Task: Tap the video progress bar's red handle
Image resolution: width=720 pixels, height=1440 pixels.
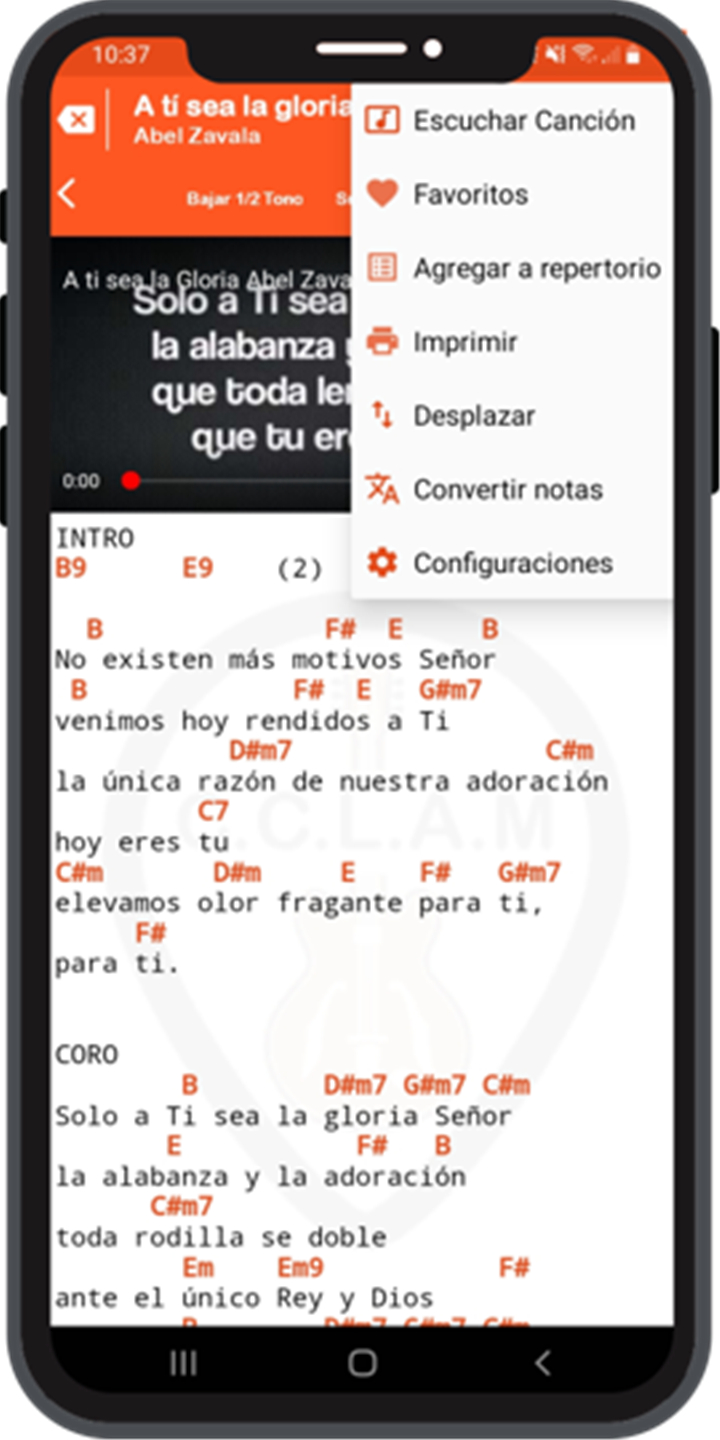Action: pos(130,481)
